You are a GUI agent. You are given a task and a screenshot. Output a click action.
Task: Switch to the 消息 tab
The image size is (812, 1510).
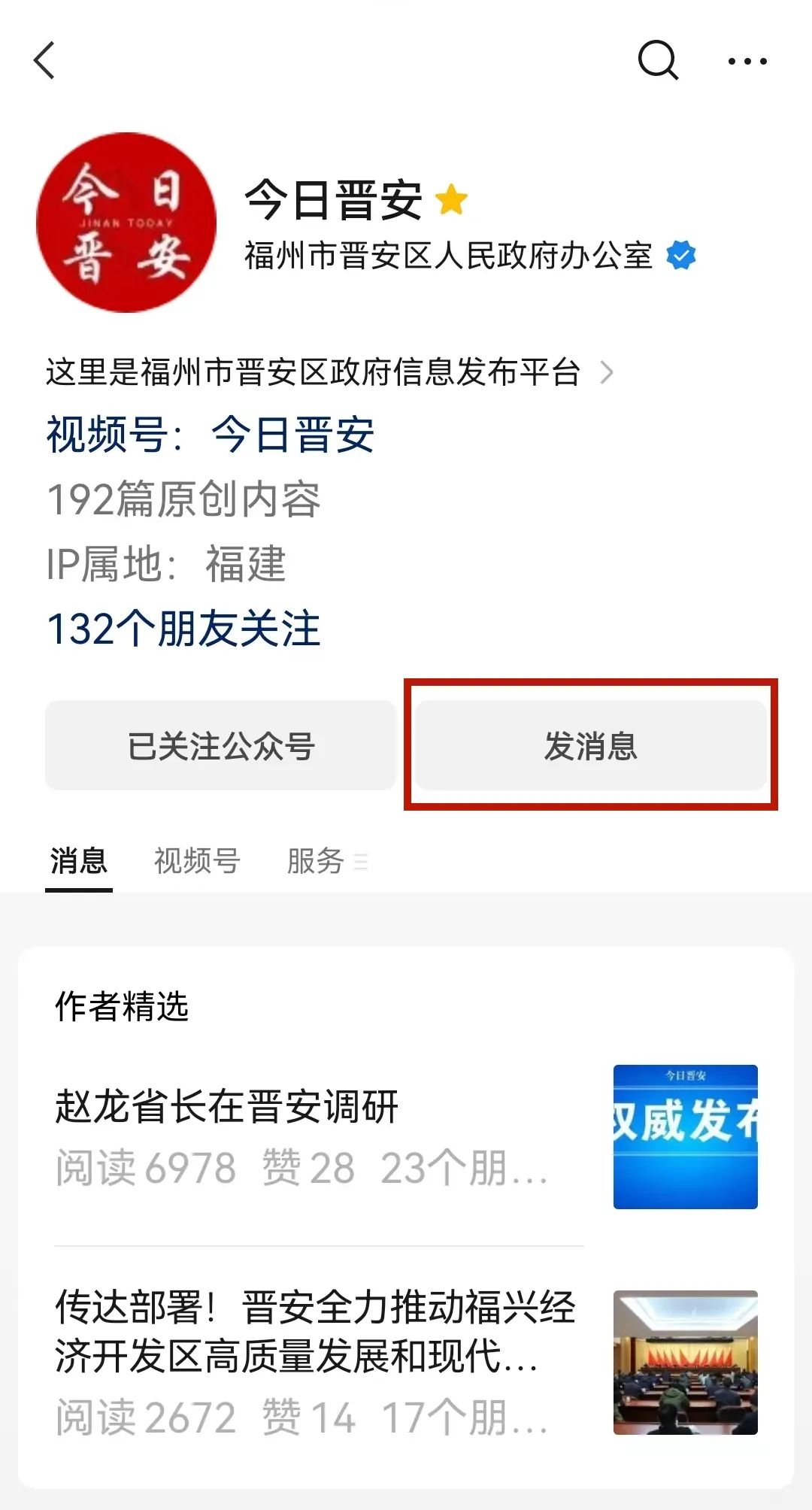pyautogui.click(x=79, y=861)
